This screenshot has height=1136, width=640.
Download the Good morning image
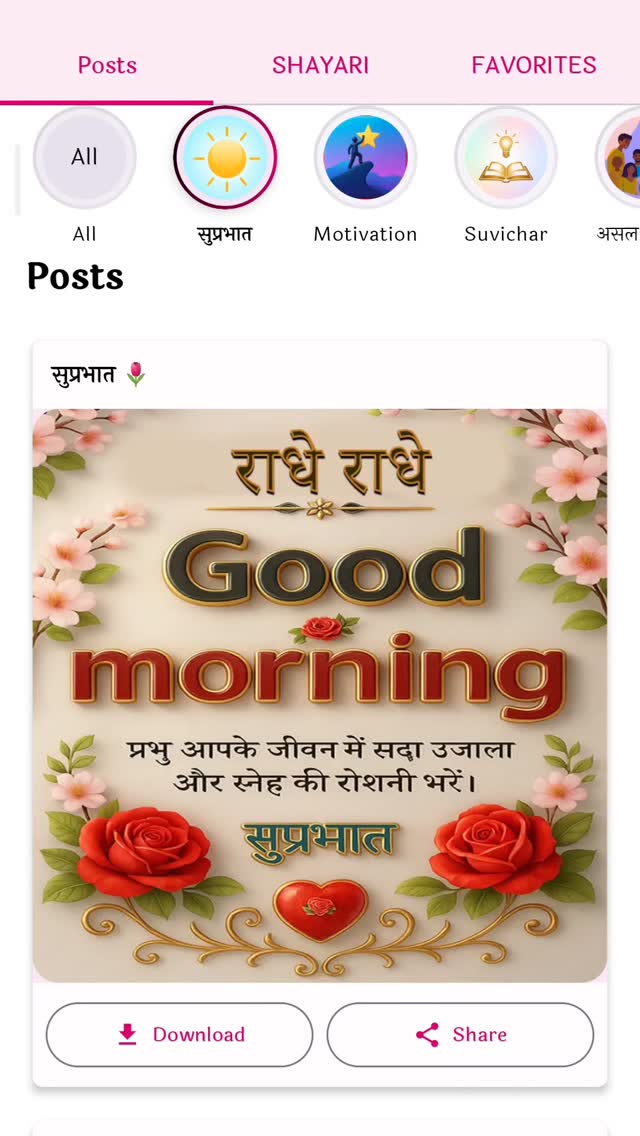(x=179, y=1034)
